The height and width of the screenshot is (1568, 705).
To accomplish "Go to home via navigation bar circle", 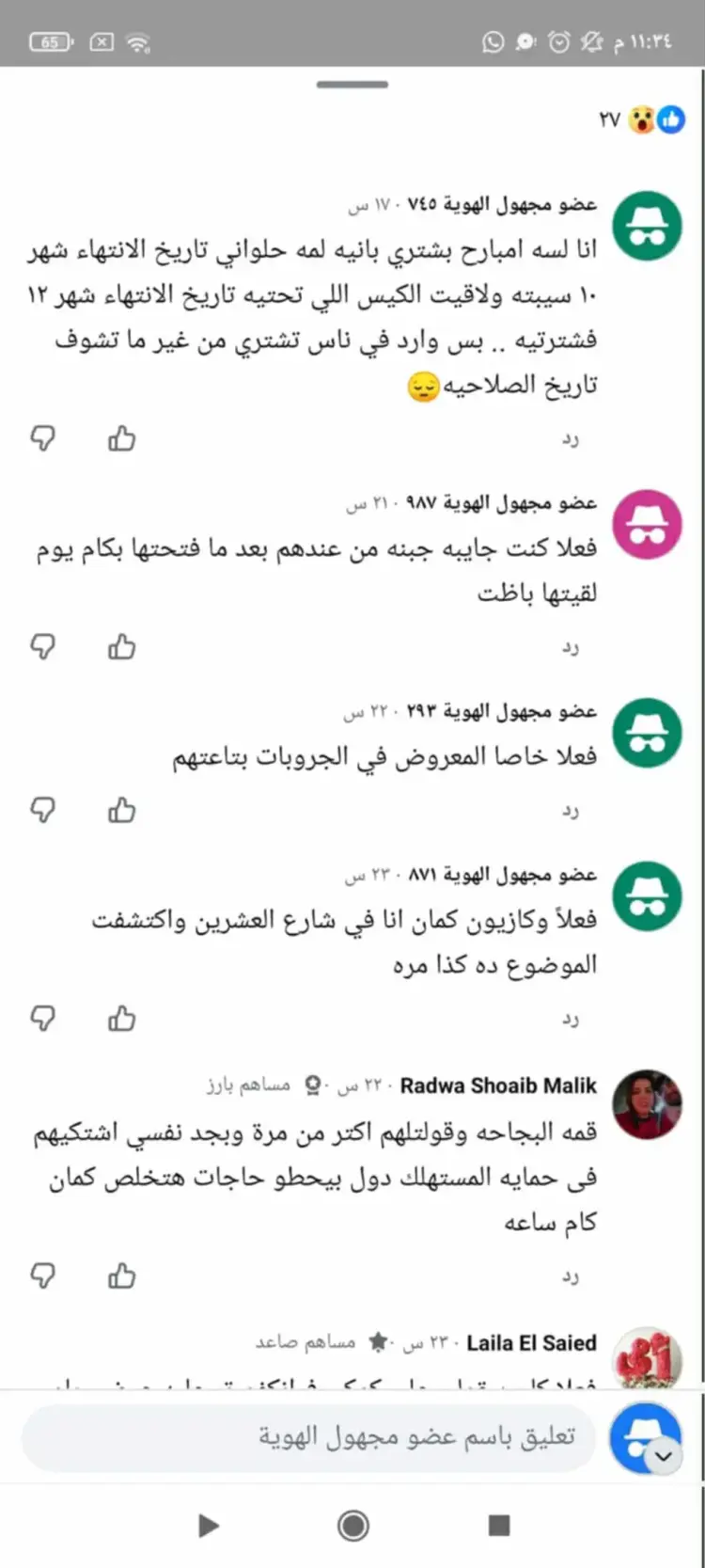I will 353,1526.
